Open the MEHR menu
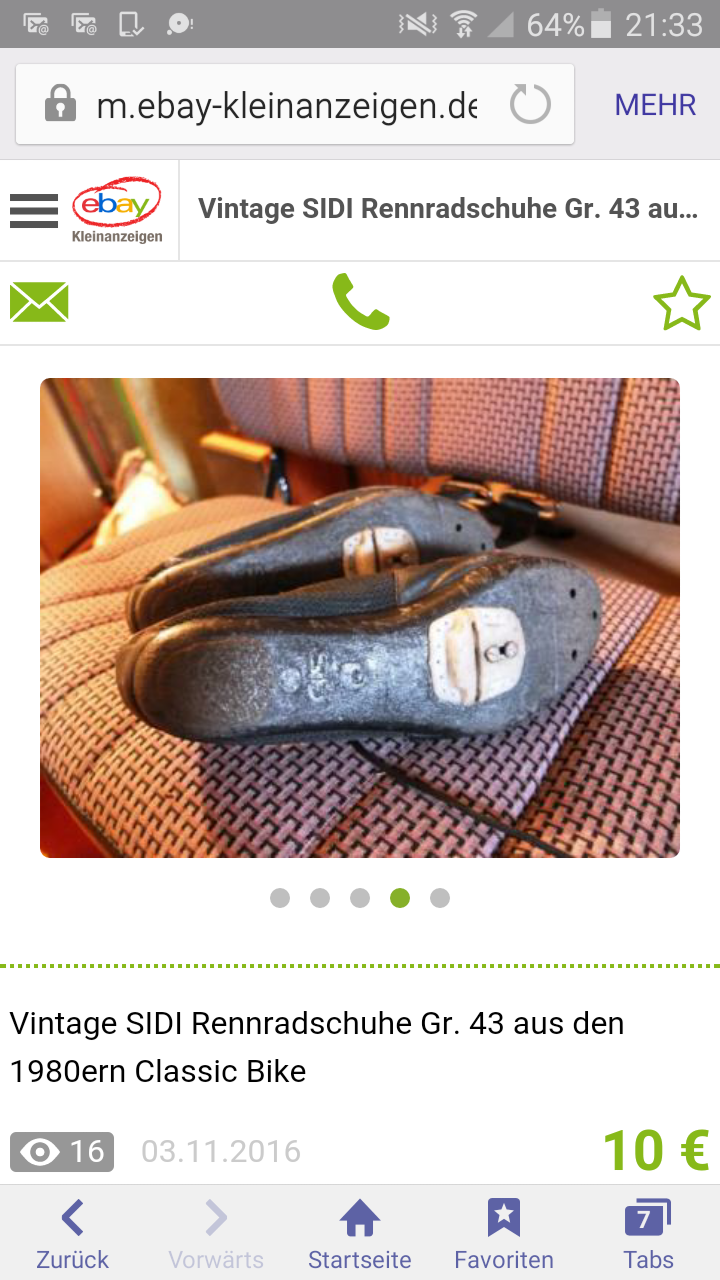The width and height of the screenshot is (720, 1280). click(655, 105)
